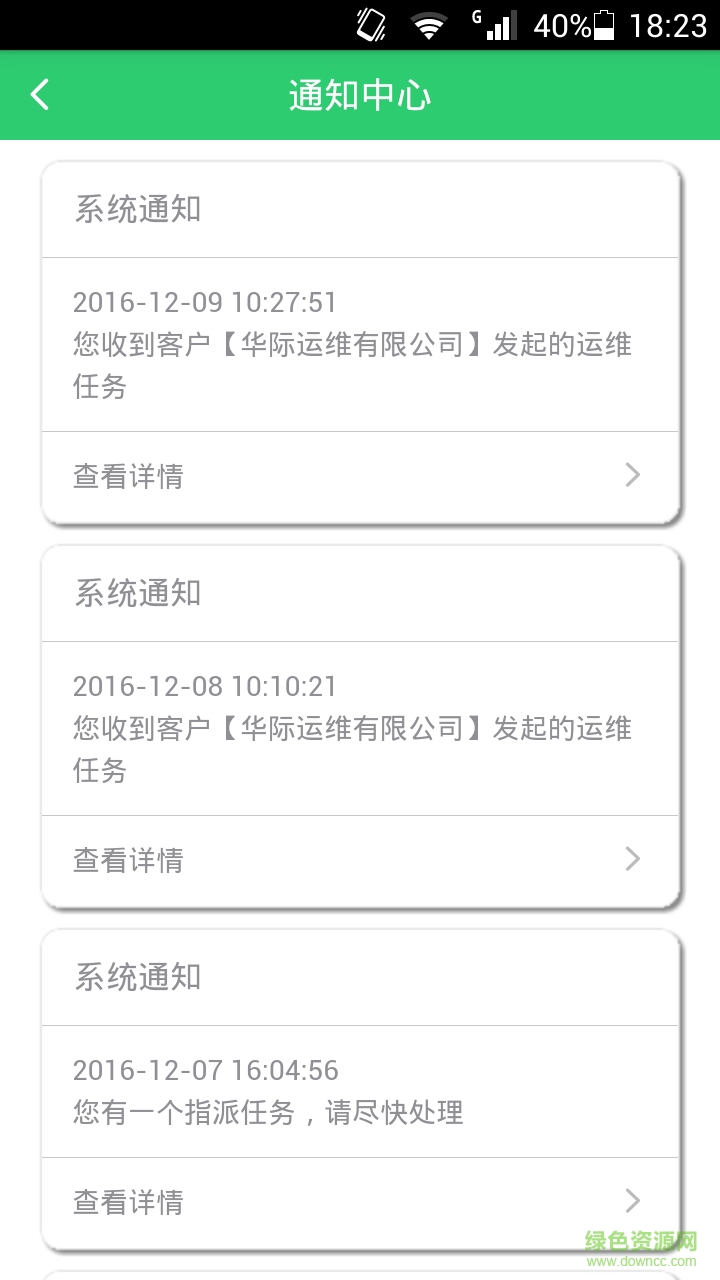Image resolution: width=720 pixels, height=1280 pixels.
Task: View details of the 2016-12-09 10:27:51 notification
Action: (x=360, y=476)
